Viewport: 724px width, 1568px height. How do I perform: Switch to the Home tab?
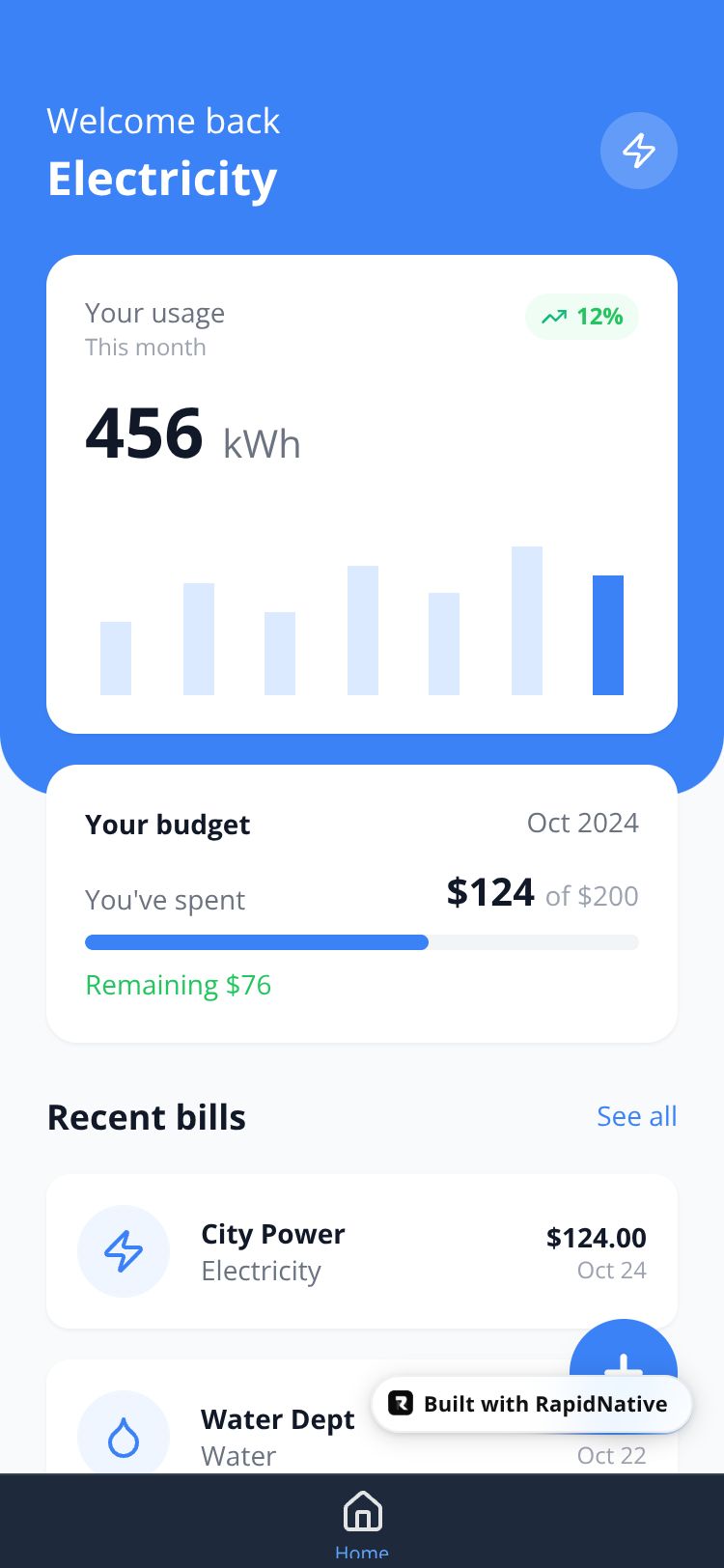click(x=362, y=1523)
